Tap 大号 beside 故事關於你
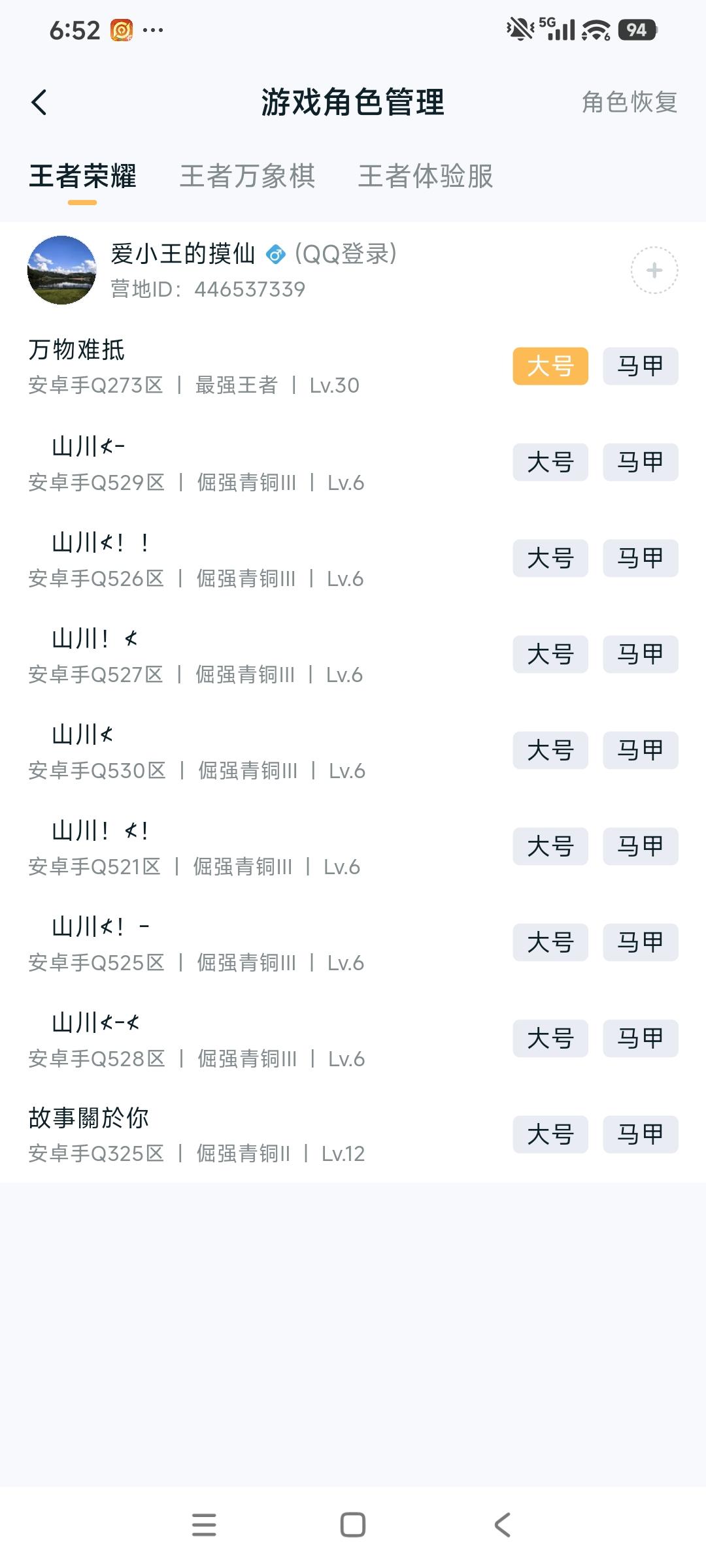 (550, 1134)
